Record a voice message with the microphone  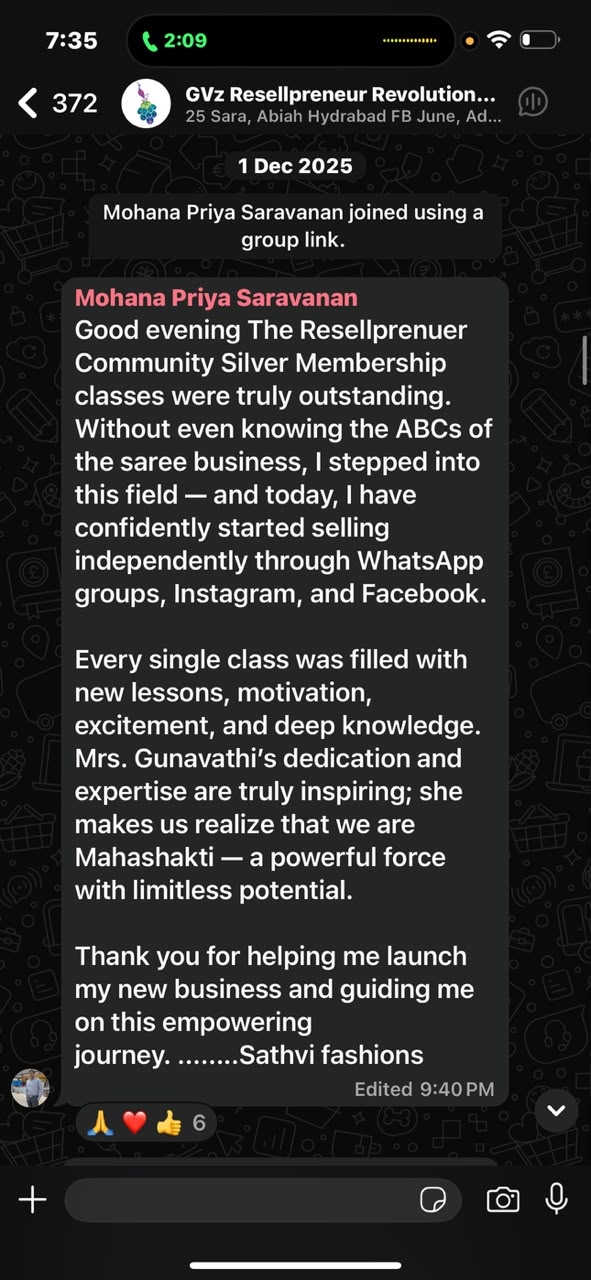[557, 1199]
